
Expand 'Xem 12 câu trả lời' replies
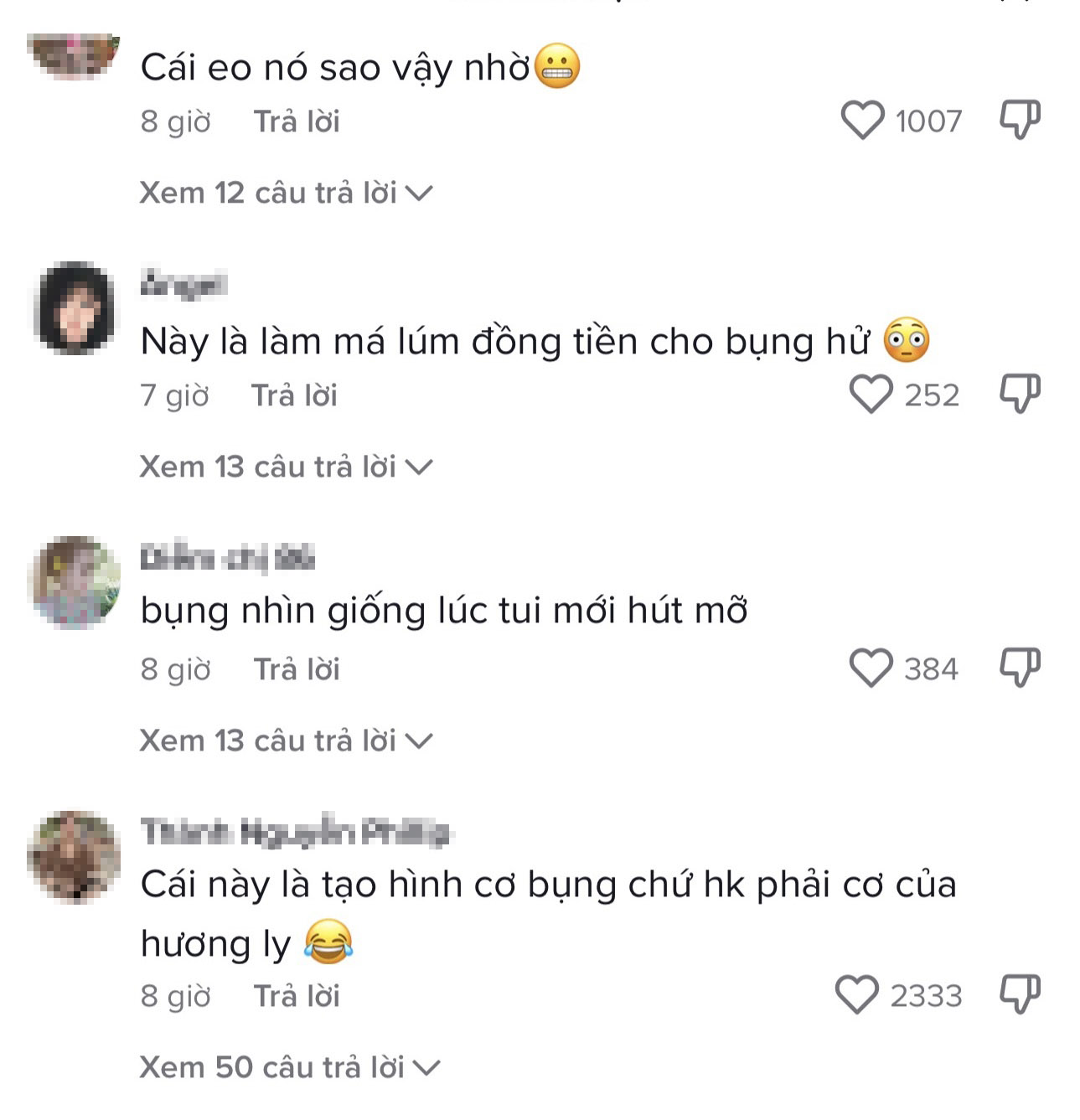coord(285,193)
